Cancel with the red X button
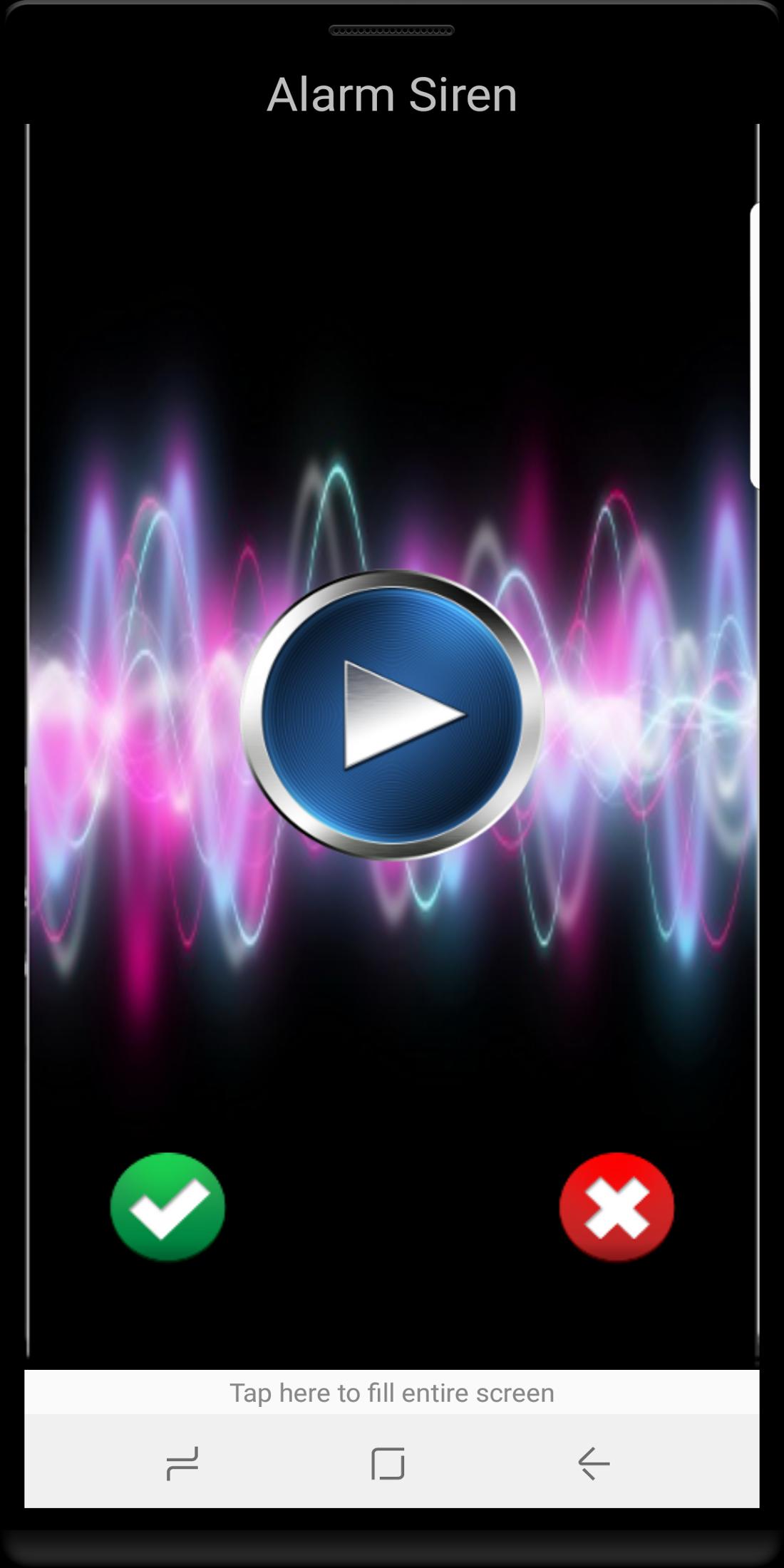Image resolution: width=784 pixels, height=1568 pixels. tap(617, 1207)
